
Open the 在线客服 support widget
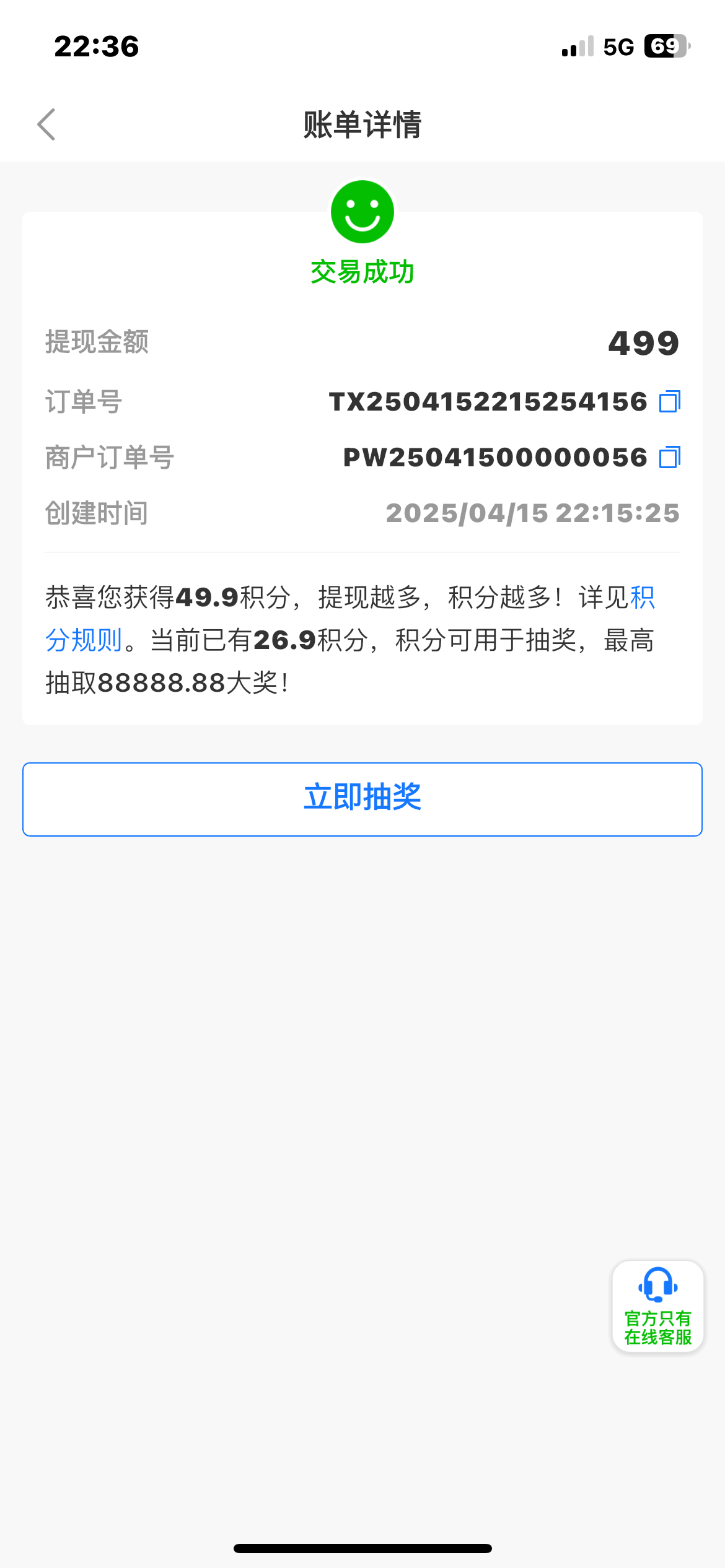(x=657, y=1305)
